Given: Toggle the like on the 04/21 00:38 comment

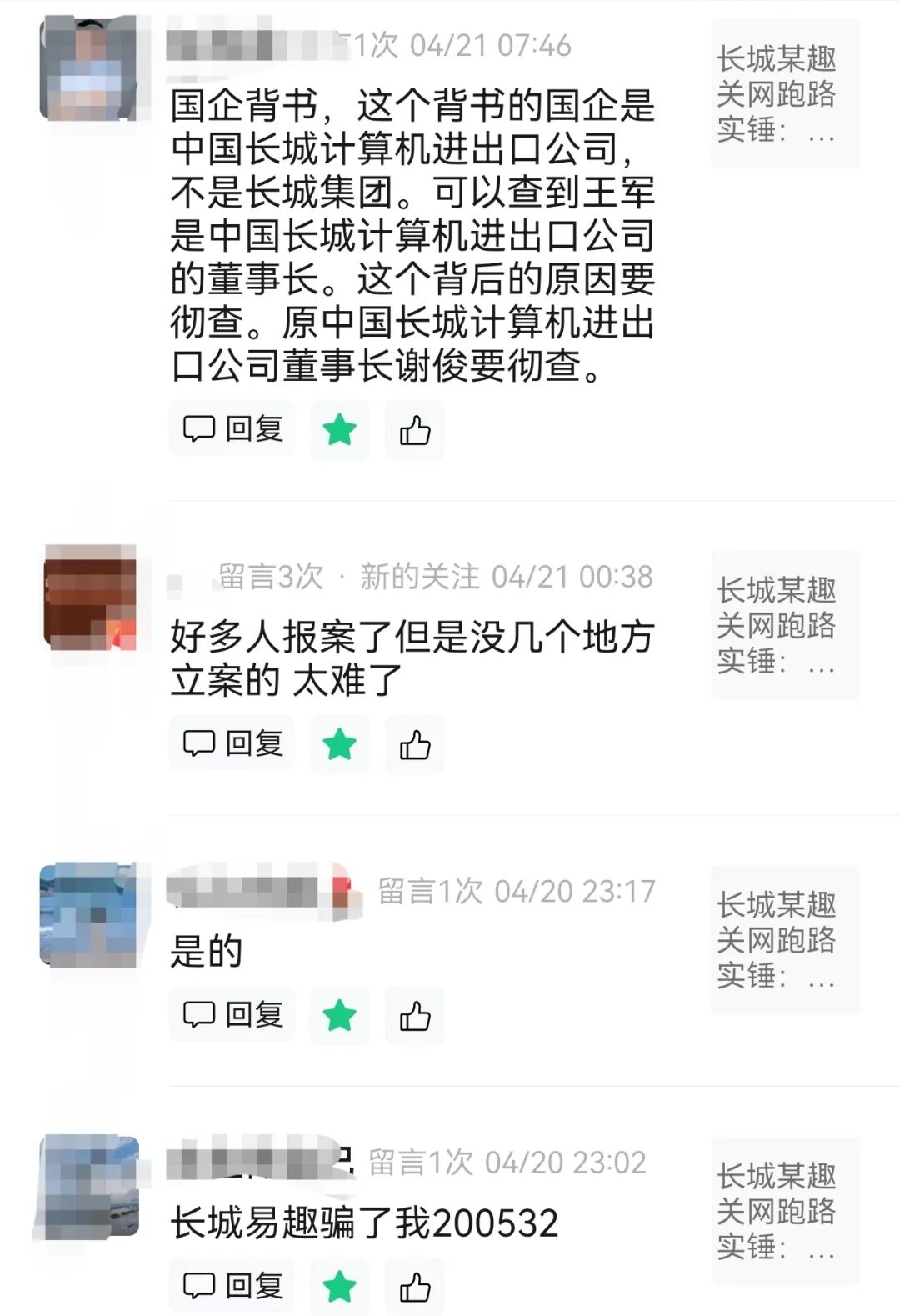Looking at the screenshot, I should [x=414, y=745].
